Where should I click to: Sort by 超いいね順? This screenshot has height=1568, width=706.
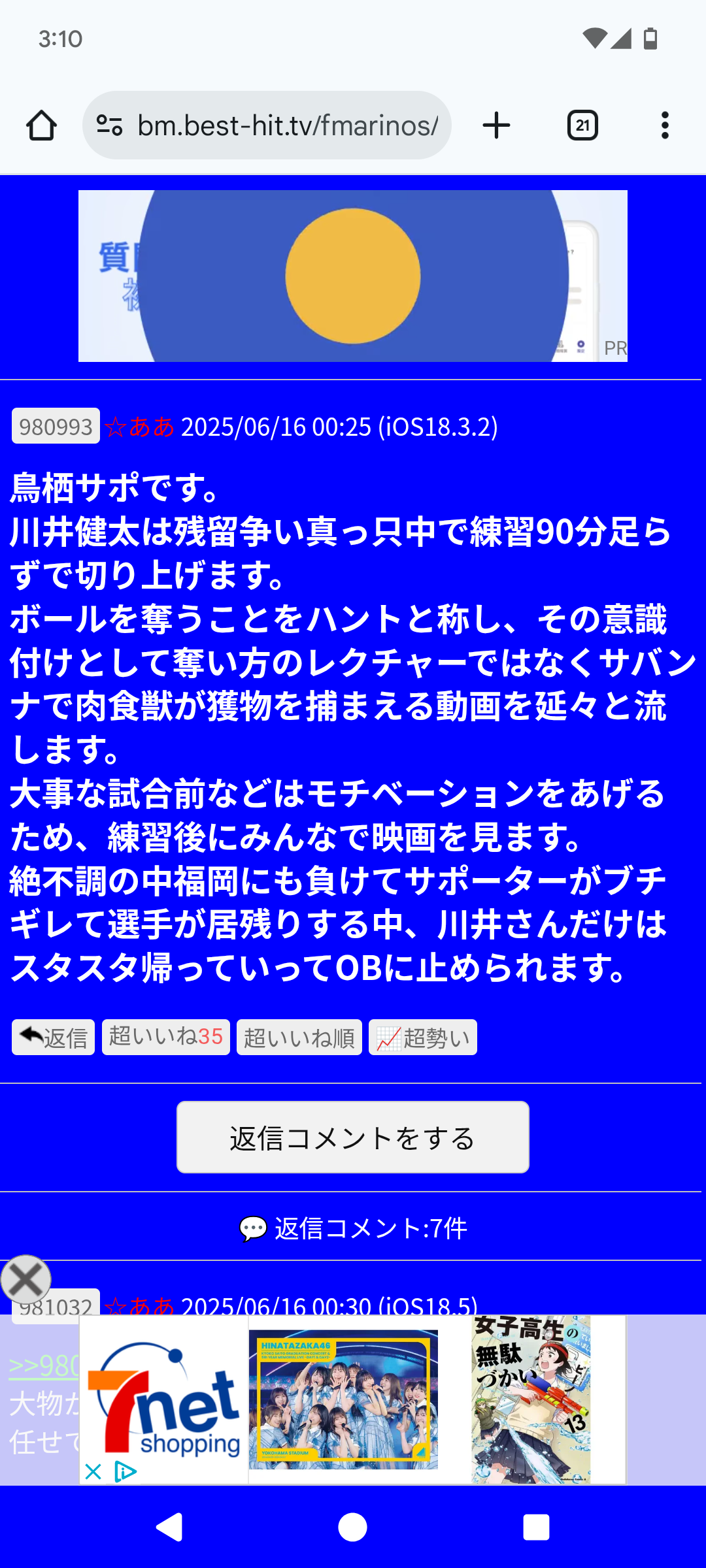(x=299, y=1037)
